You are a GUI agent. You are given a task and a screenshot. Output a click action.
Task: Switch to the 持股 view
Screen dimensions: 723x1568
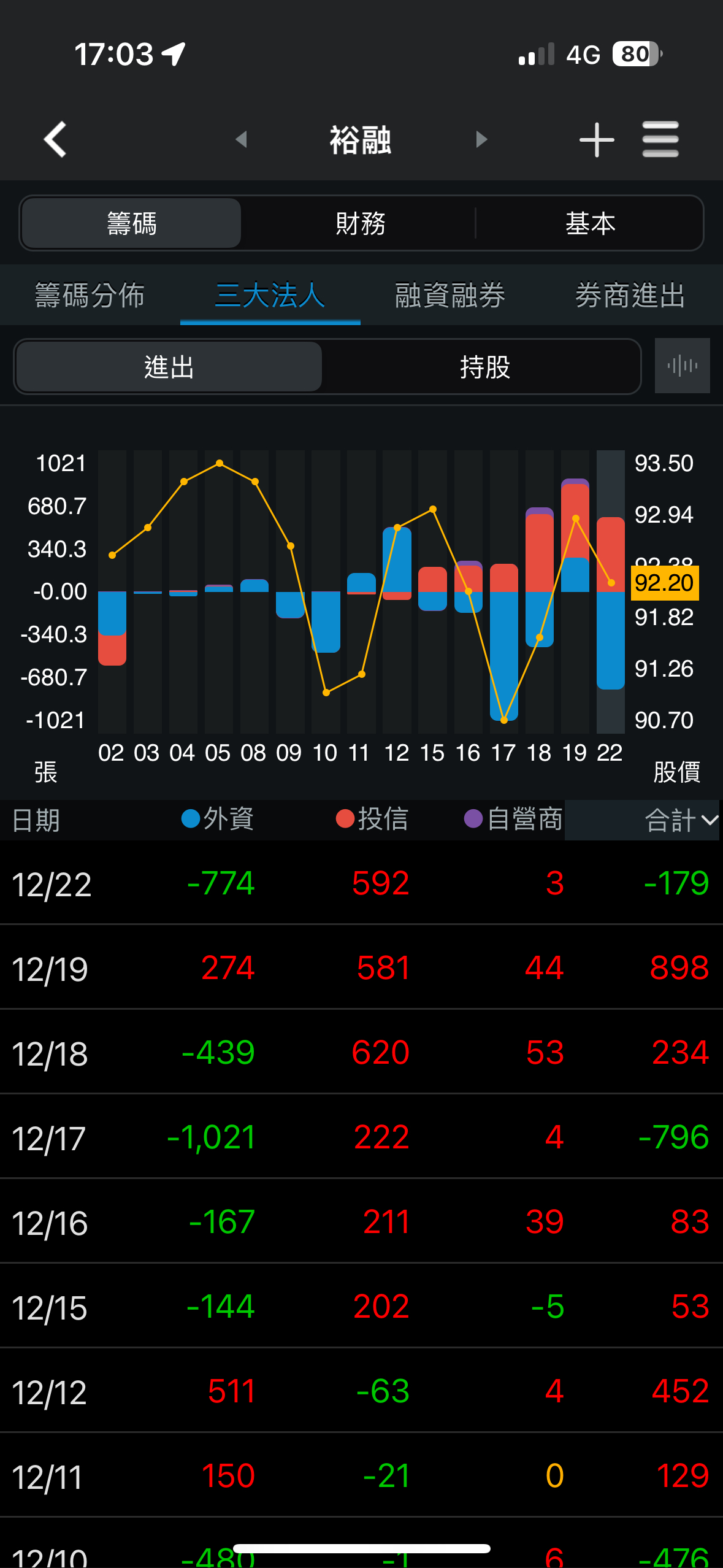pyautogui.click(x=484, y=367)
